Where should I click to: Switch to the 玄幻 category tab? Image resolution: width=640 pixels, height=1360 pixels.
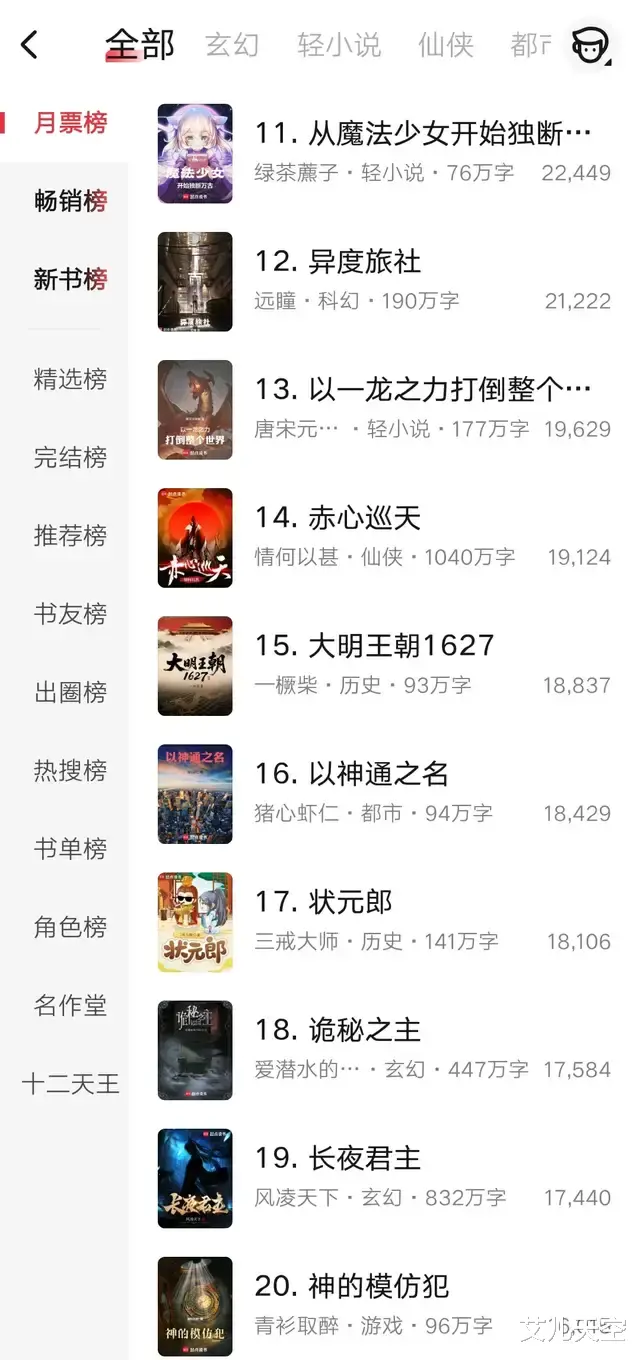click(232, 45)
